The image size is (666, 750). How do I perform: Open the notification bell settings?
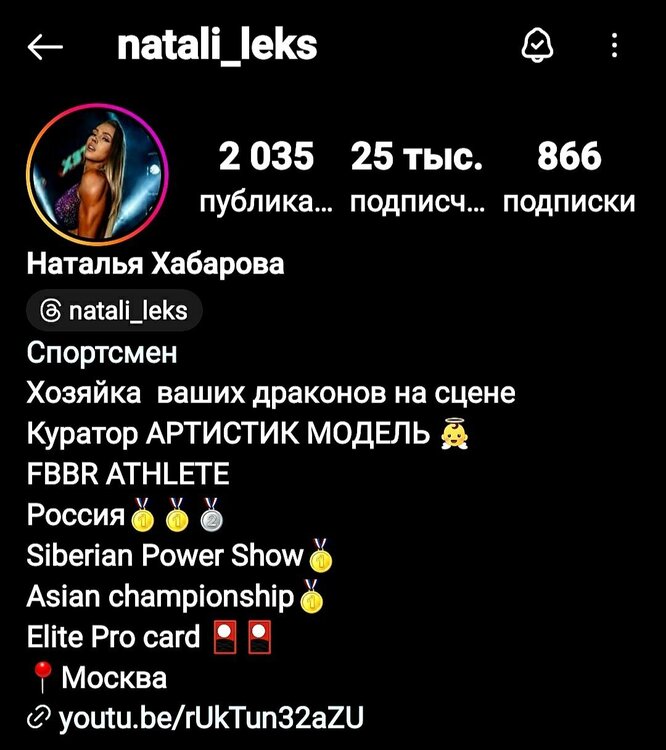coord(539,46)
